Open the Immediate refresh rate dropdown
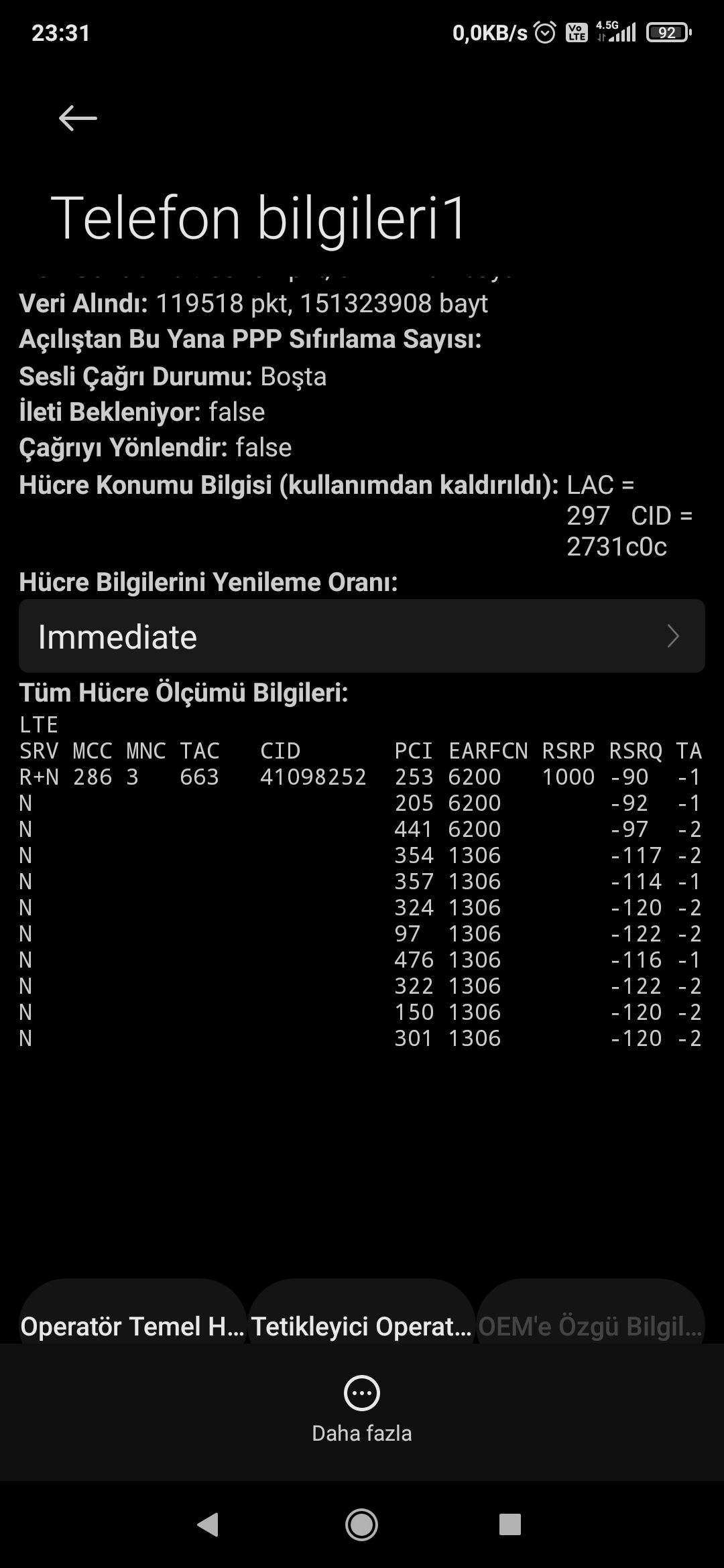Viewport: 724px width, 1568px height. [362, 636]
